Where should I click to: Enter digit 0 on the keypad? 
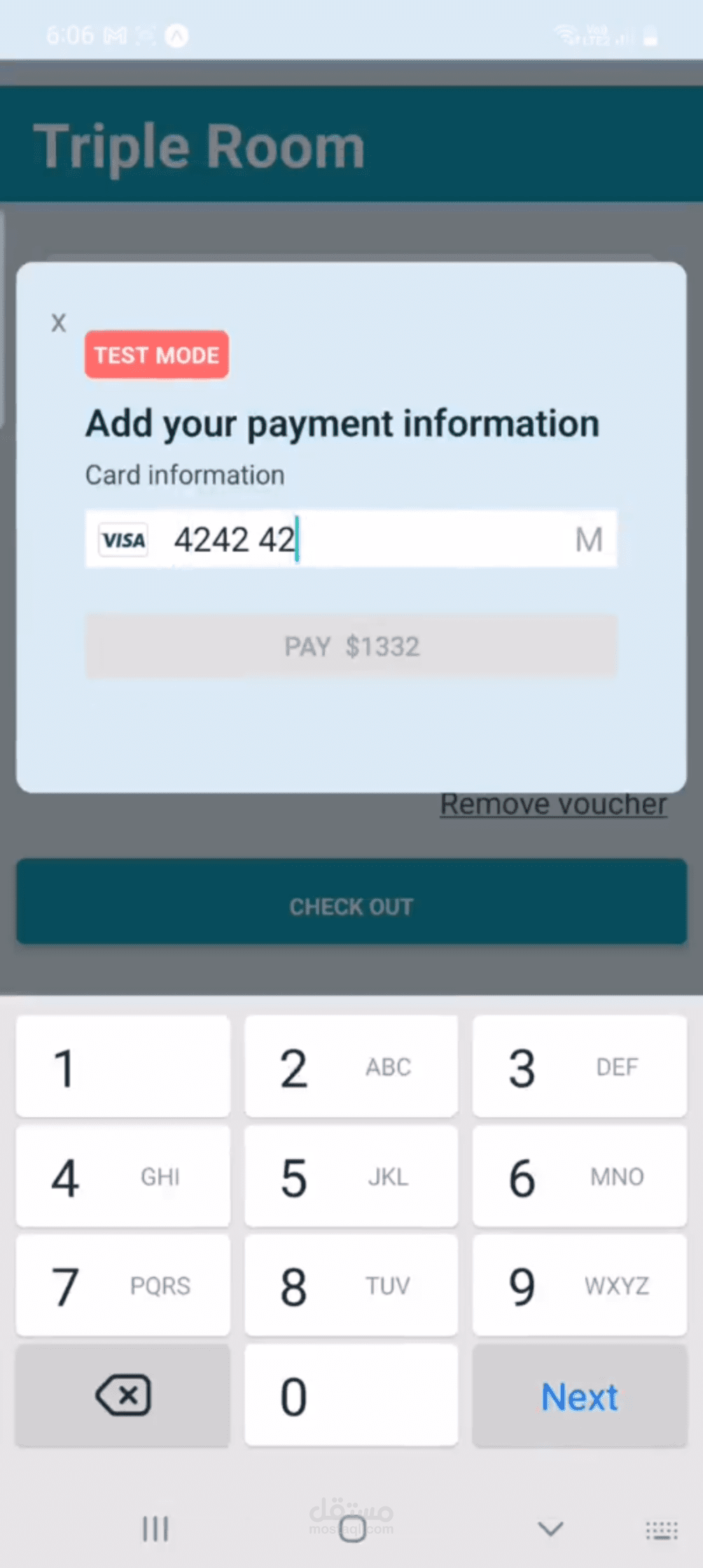(x=351, y=1395)
